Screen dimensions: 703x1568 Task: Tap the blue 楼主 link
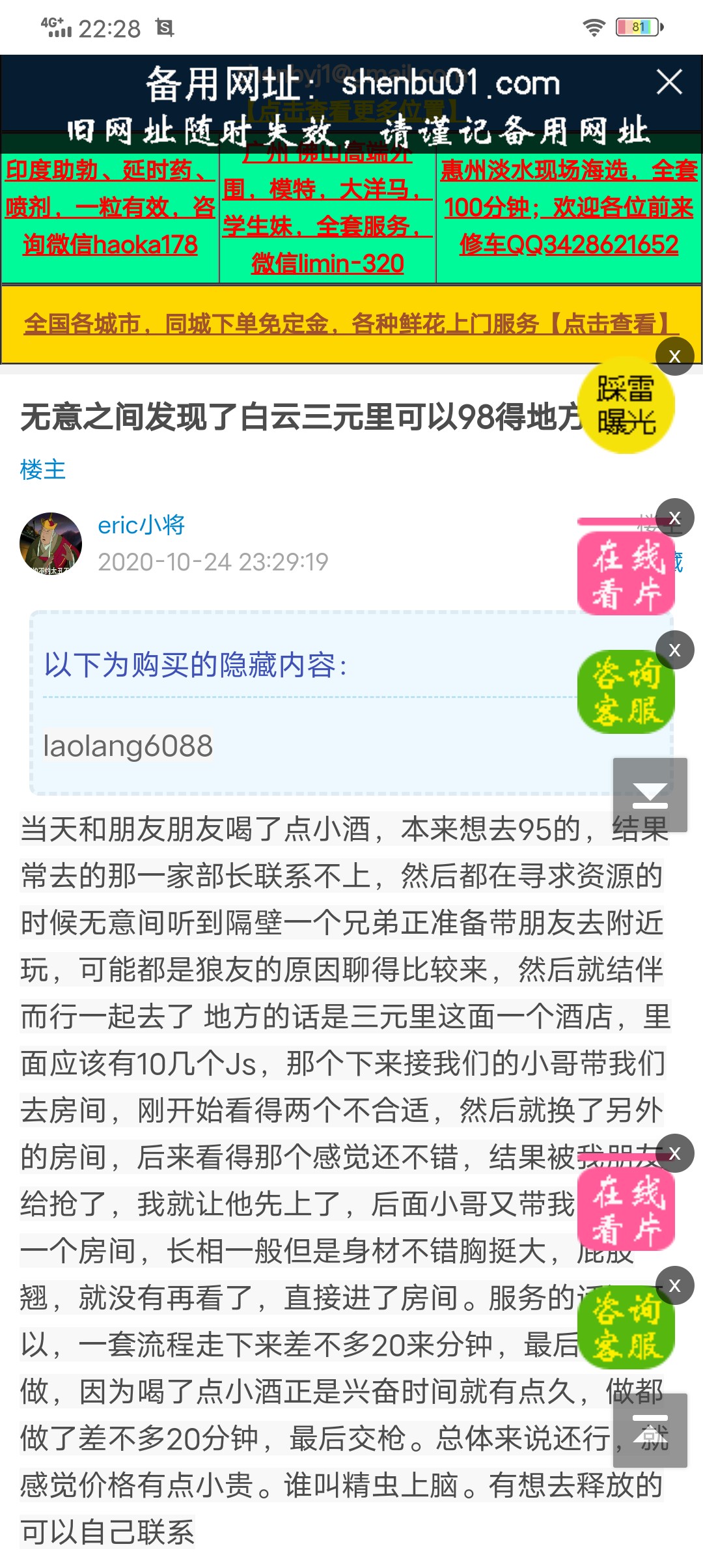tap(43, 469)
